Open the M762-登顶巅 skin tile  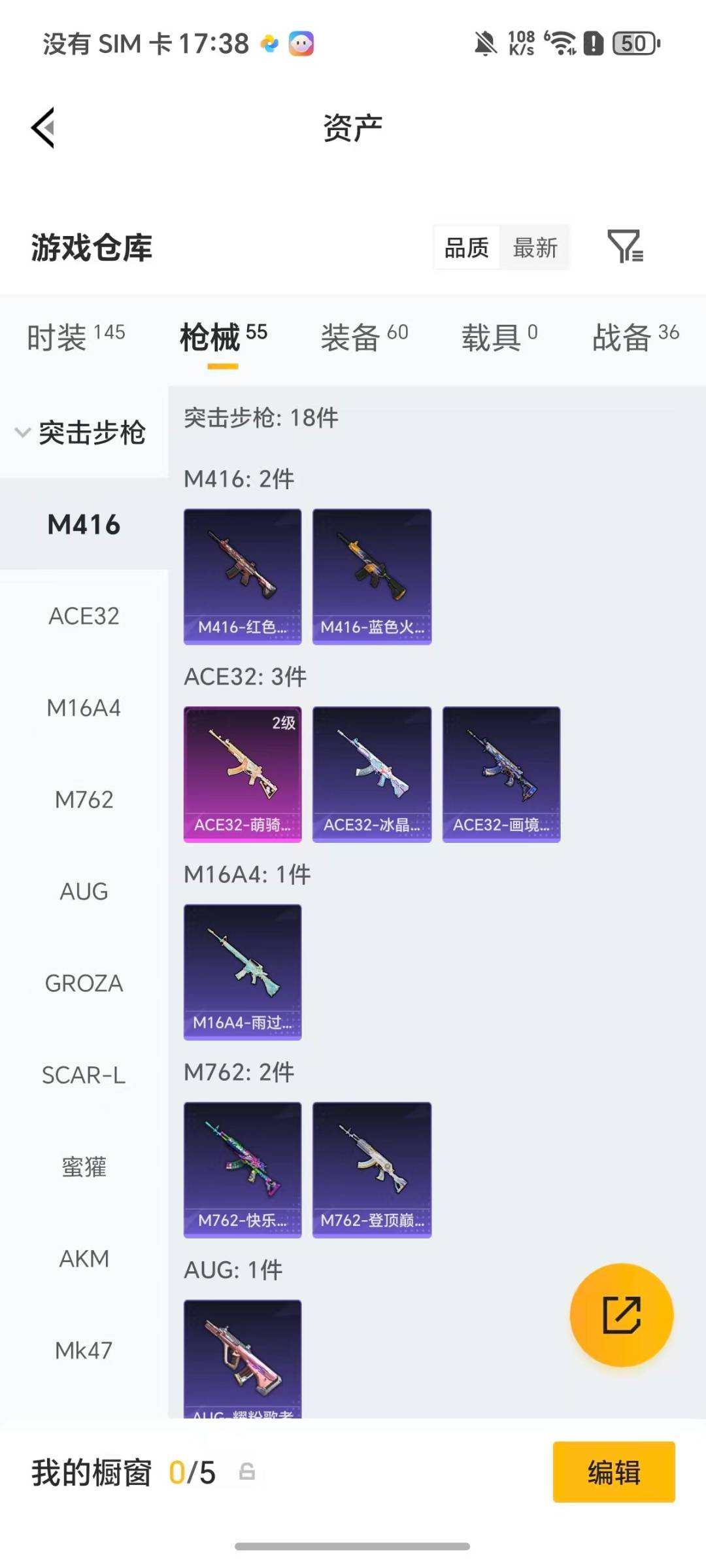click(372, 1169)
